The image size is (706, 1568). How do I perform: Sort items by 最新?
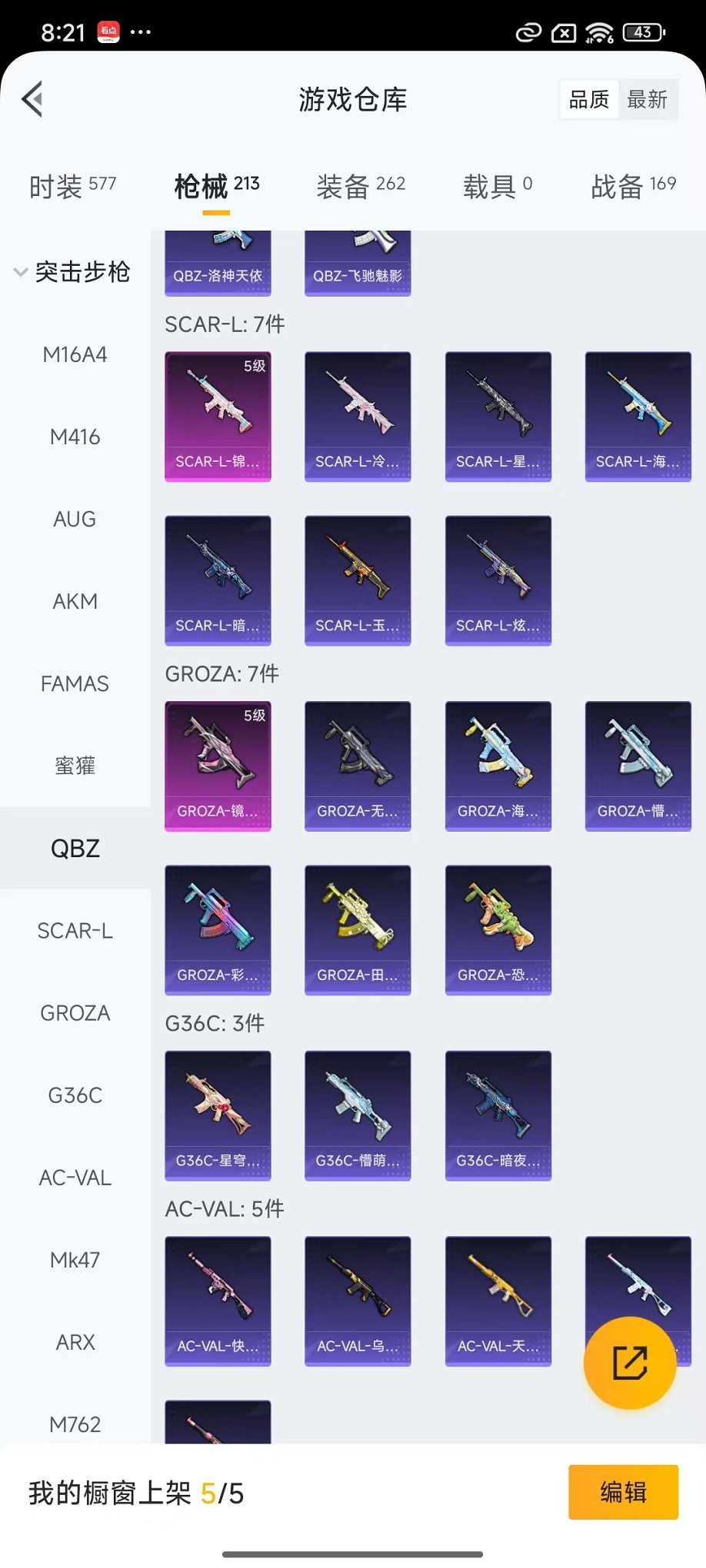tap(647, 99)
